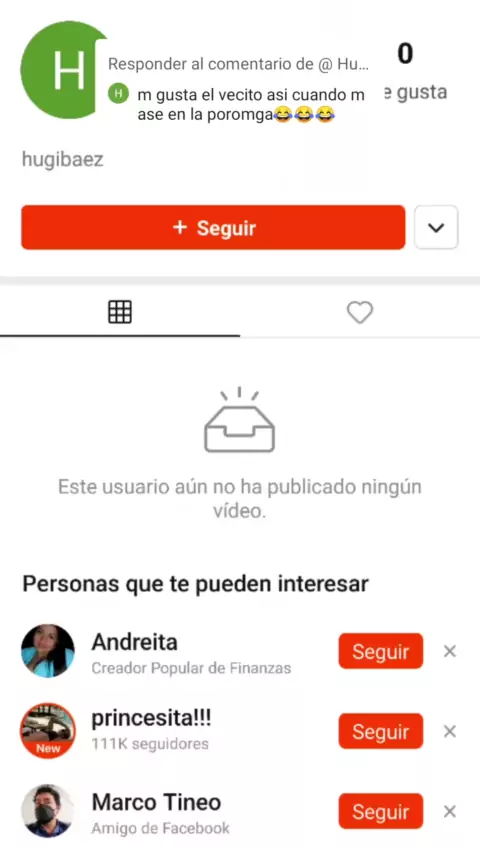Expand the dropdown arrow beside Seguir
Image resolution: width=480 pixels, height=848 pixels.
click(436, 228)
